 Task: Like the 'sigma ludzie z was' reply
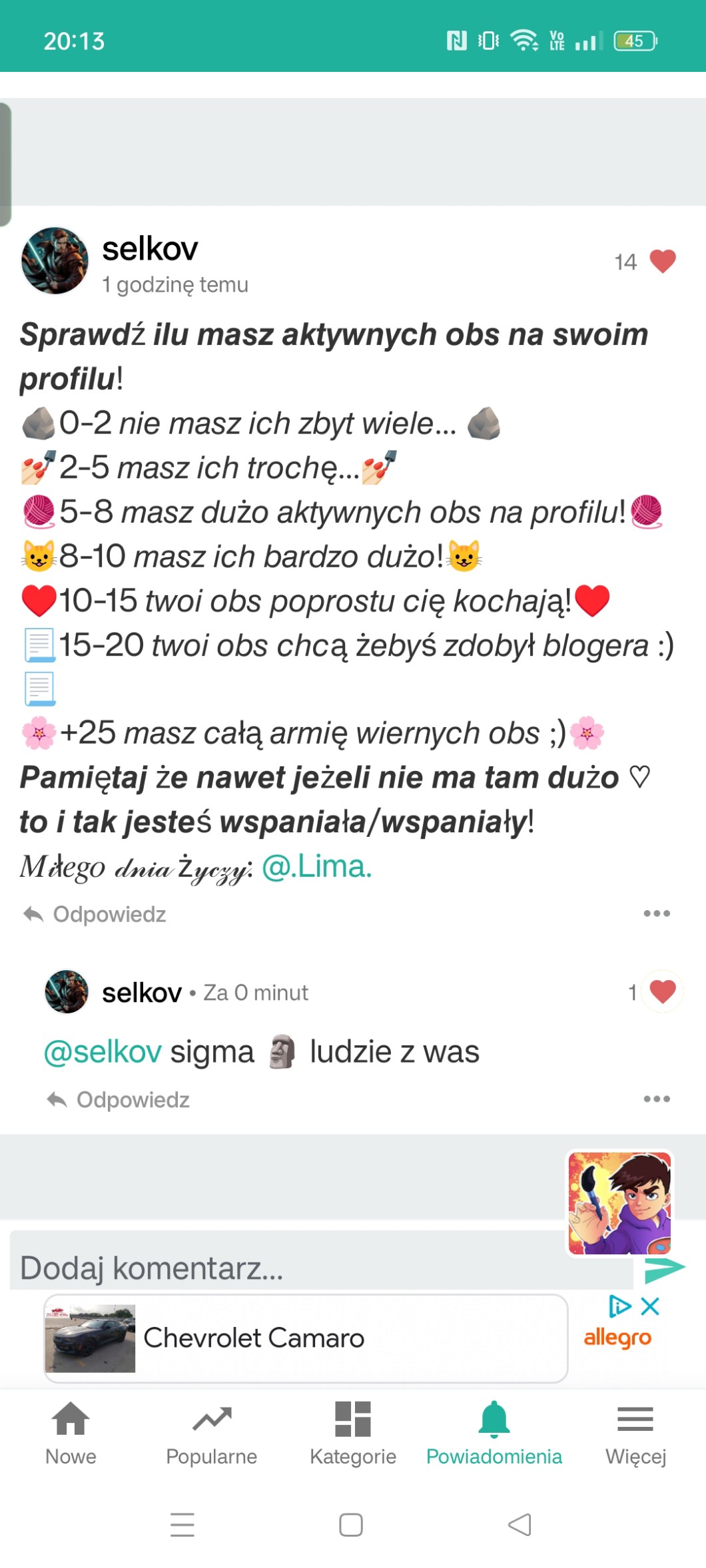[x=662, y=991]
